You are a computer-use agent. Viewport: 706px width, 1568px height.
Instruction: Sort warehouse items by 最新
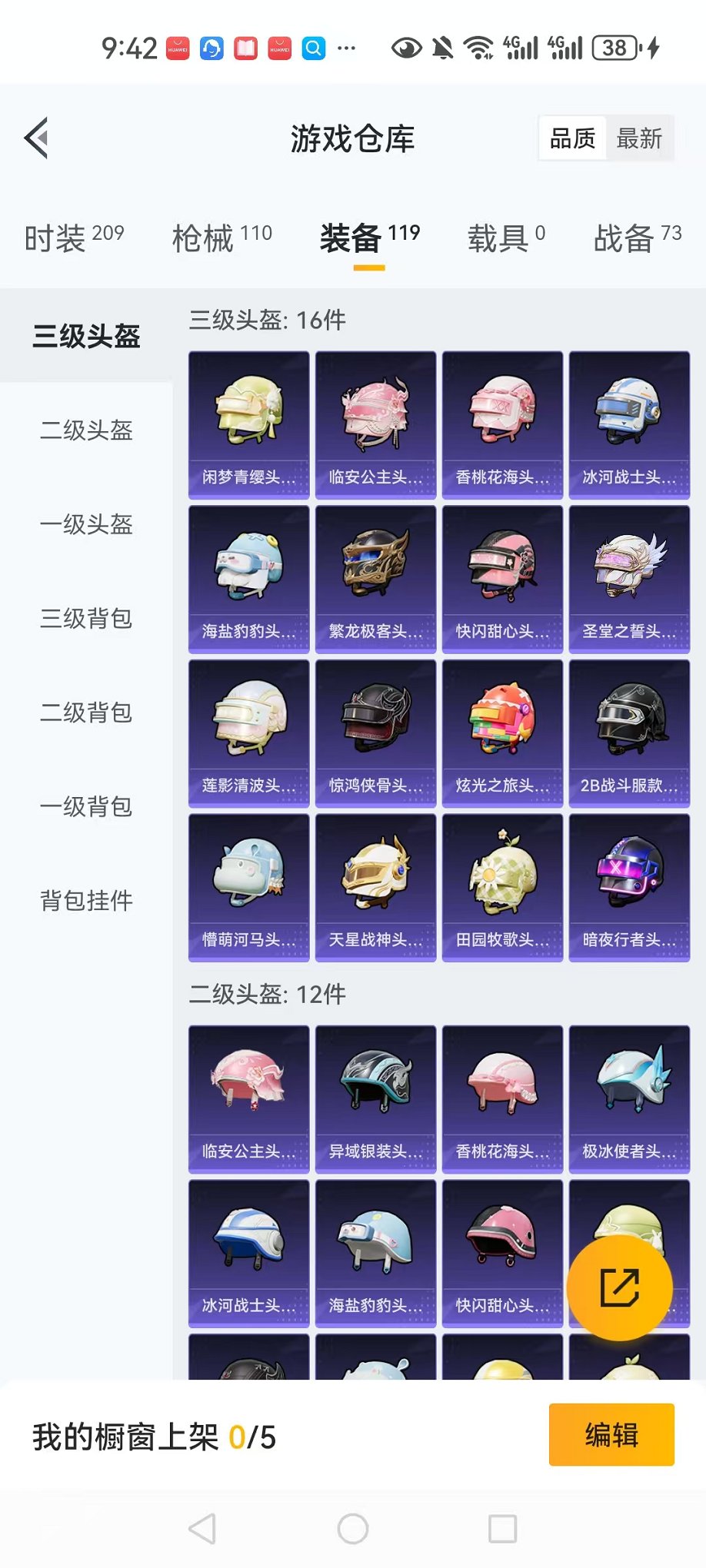(x=639, y=138)
